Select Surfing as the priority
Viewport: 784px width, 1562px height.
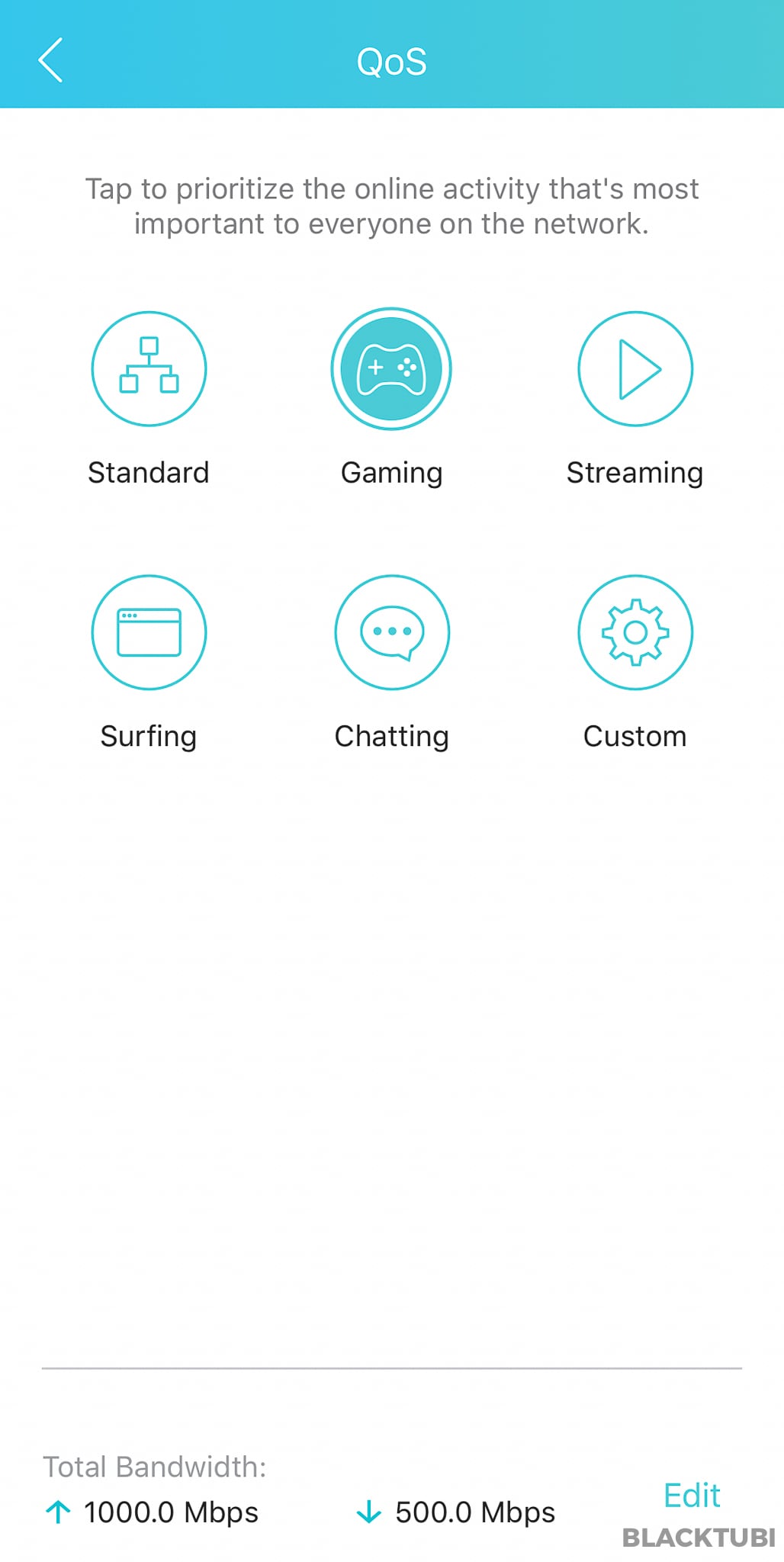[x=149, y=632]
